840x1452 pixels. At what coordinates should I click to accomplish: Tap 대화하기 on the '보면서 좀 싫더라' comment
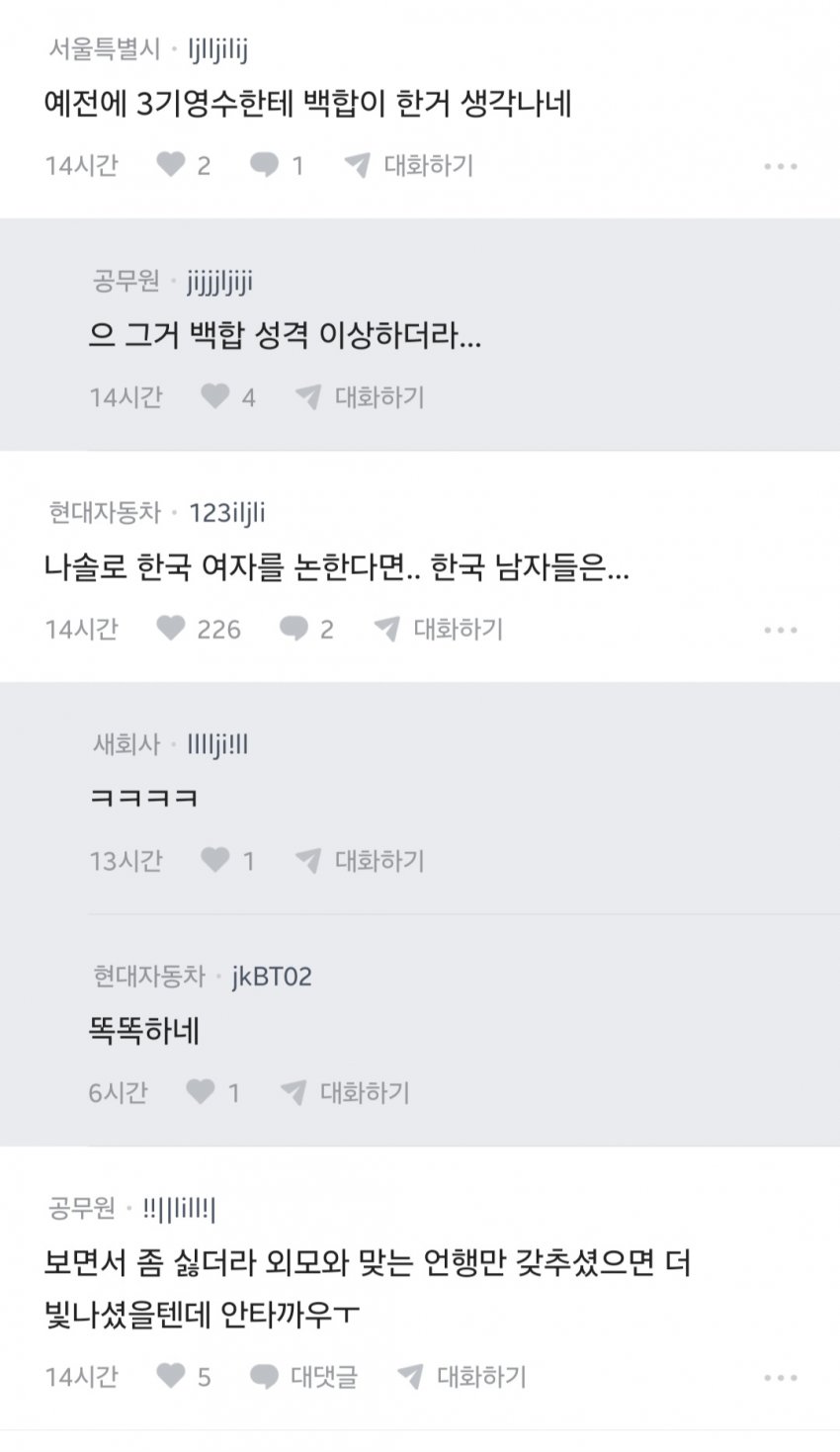coord(462,1376)
